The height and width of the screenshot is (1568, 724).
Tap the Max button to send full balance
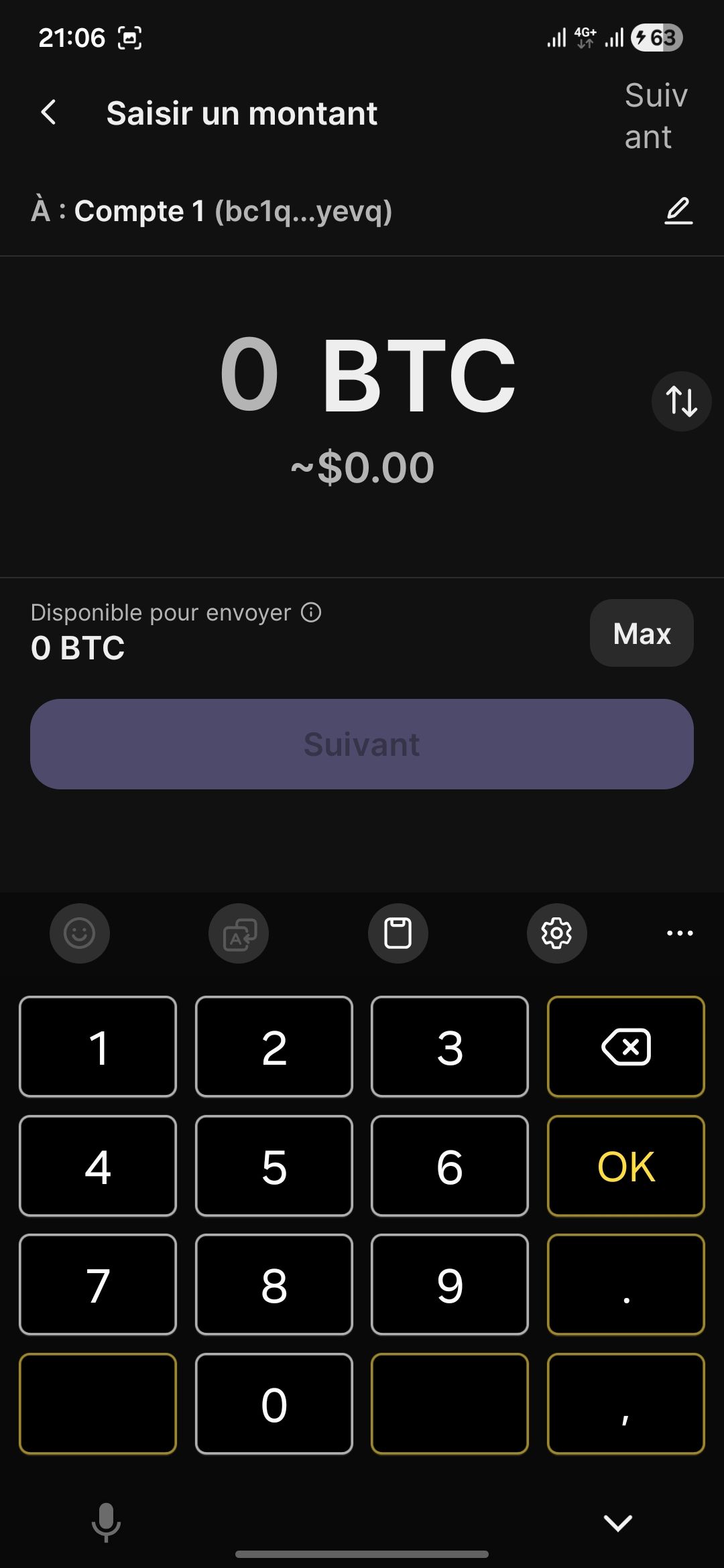click(x=640, y=633)
